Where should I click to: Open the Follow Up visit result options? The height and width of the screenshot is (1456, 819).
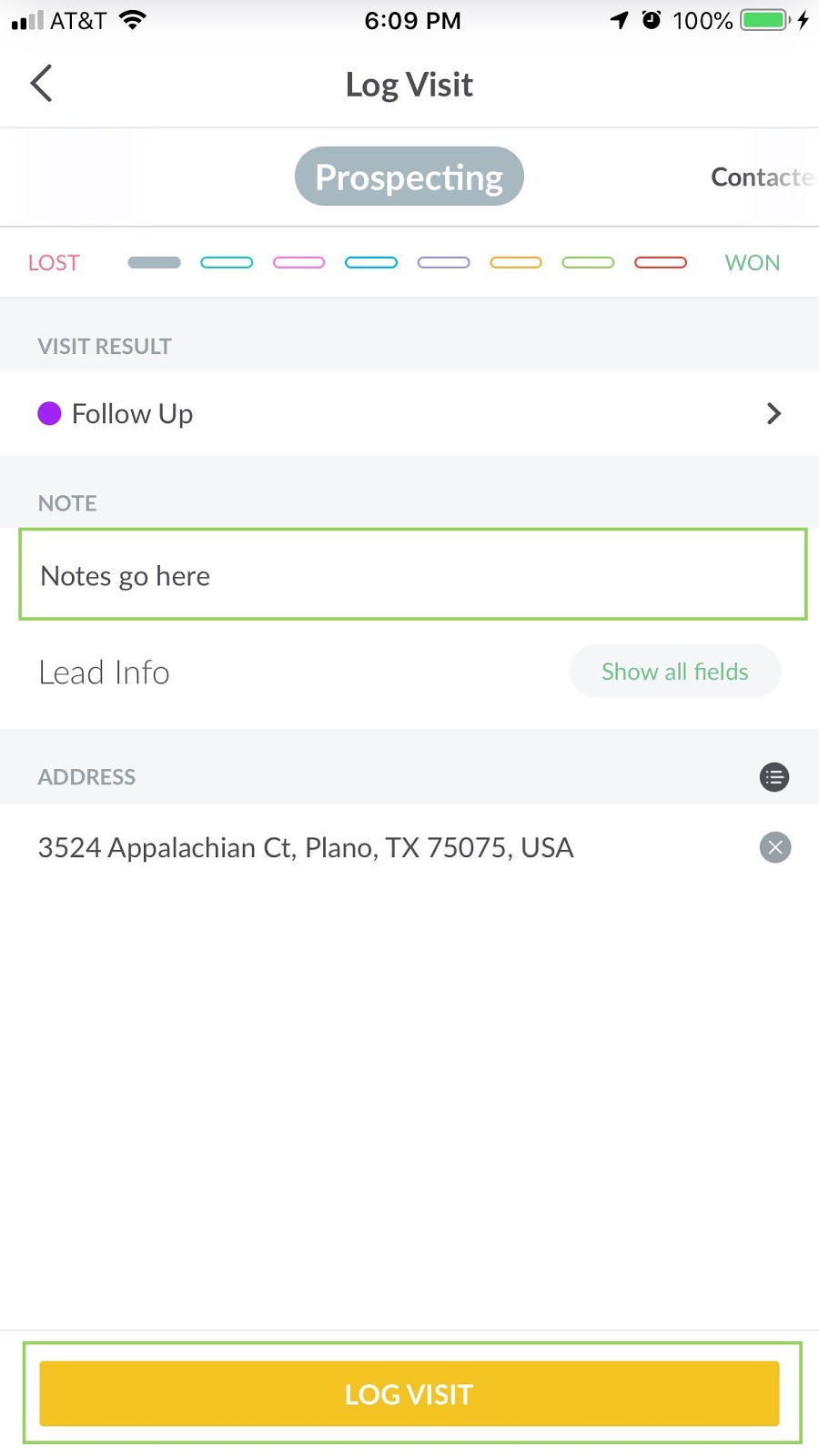409,414
